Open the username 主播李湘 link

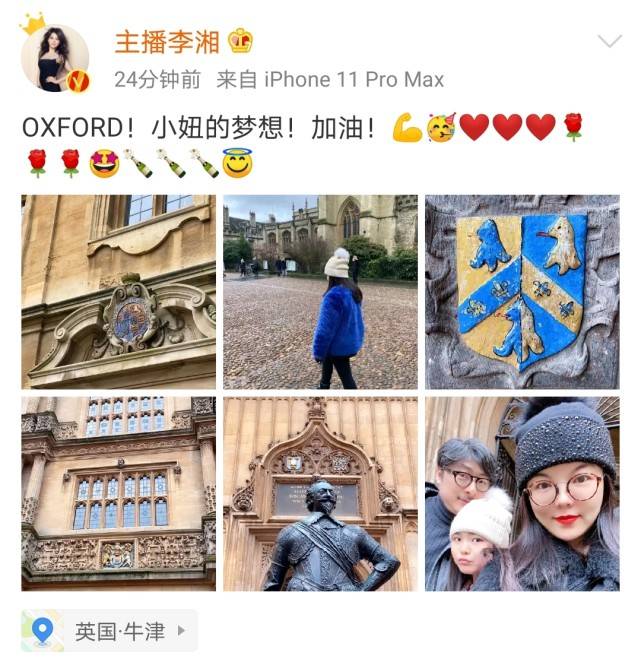(164, 42)
